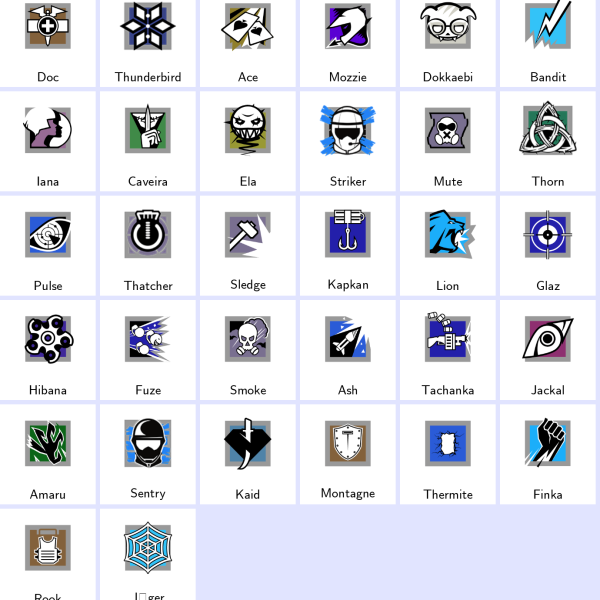Open Iana operator card

pyautogui.click(x=48, y=138)
